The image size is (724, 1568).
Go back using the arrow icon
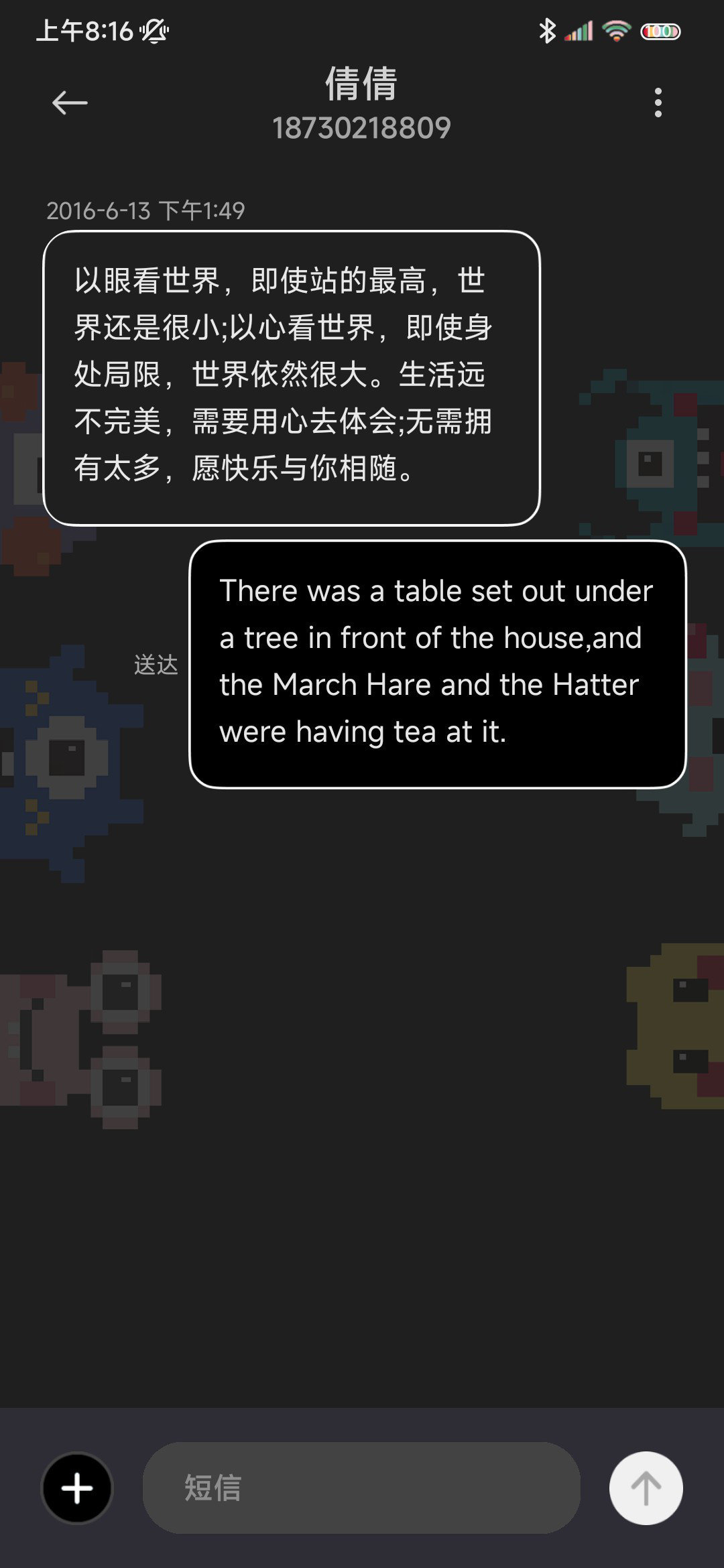tap(70, 103)
